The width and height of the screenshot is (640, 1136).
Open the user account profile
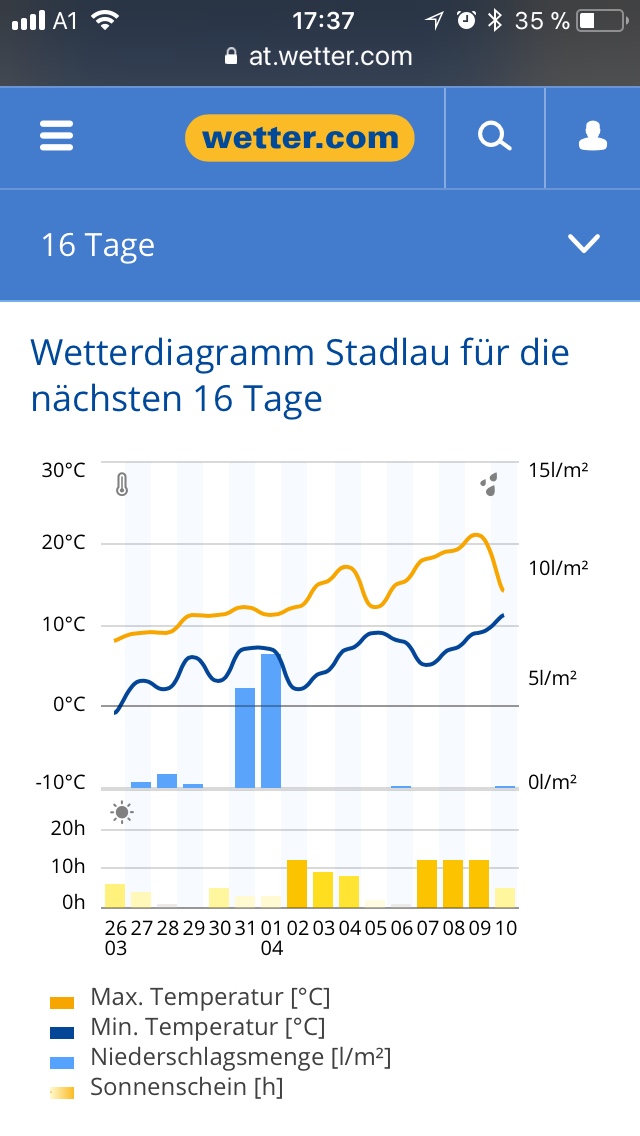592,137
